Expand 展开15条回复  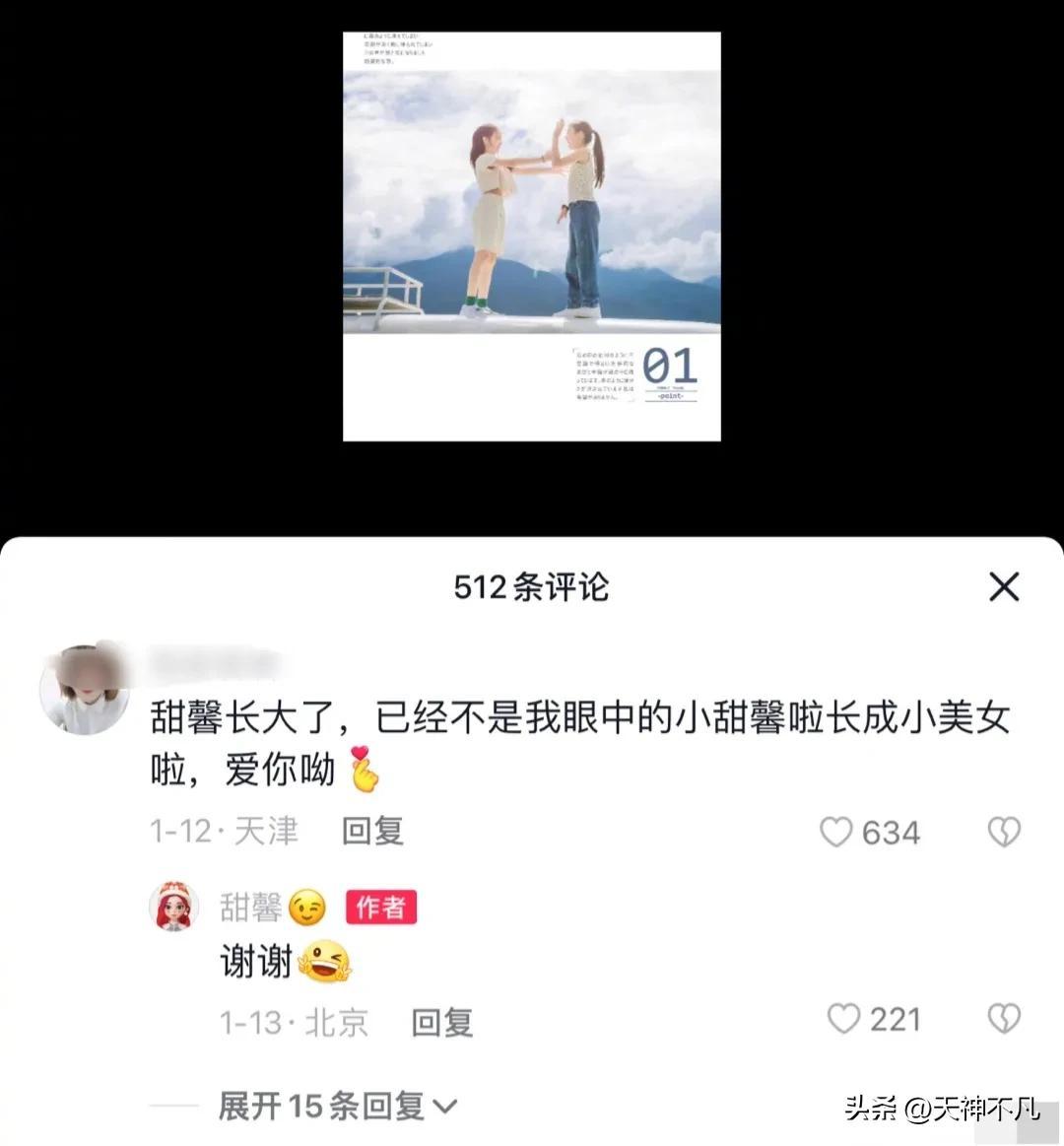(337, 1106)
